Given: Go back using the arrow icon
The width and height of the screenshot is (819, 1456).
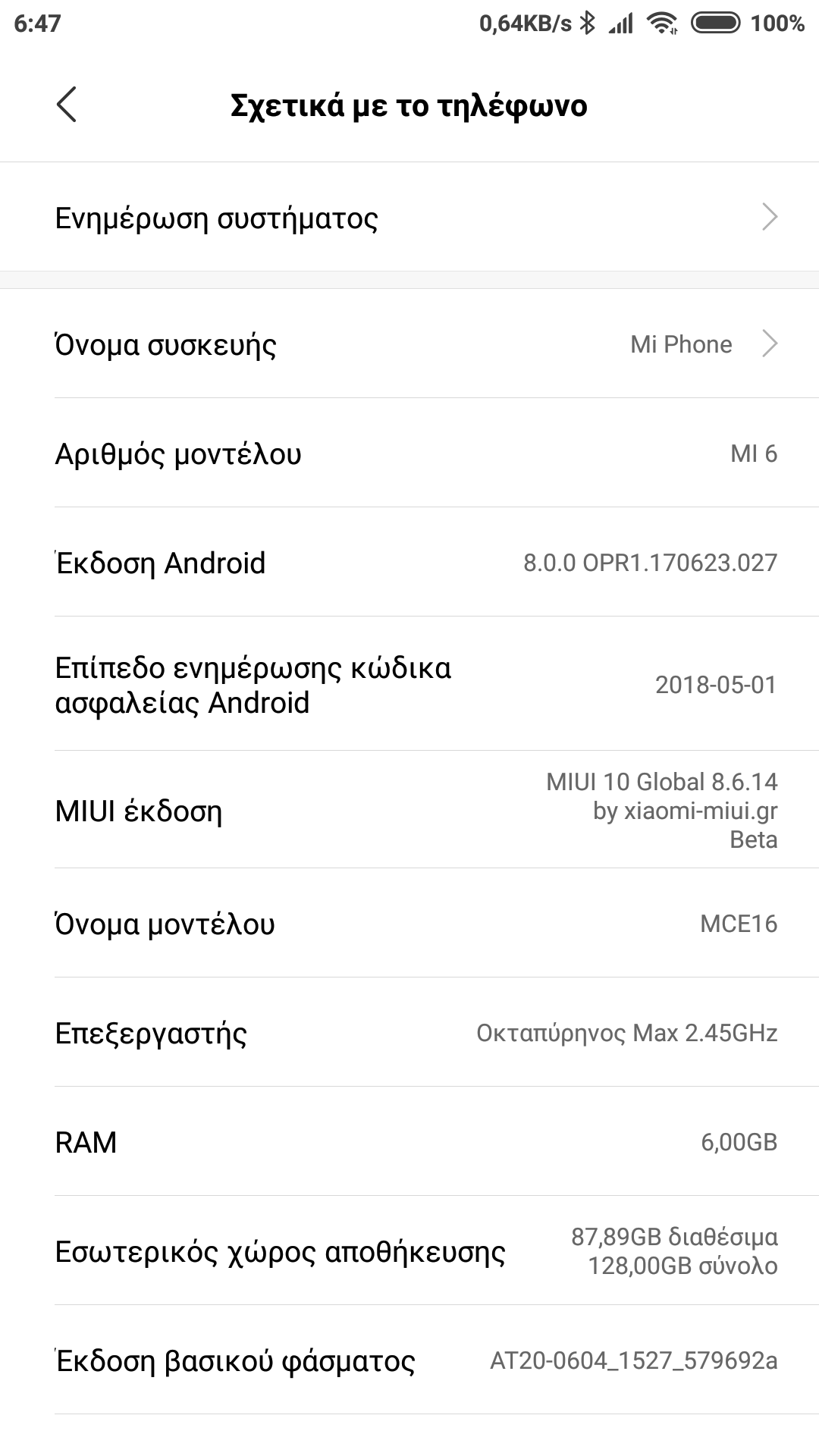Looking at the screenshot, I should click(x=67, y=105).
